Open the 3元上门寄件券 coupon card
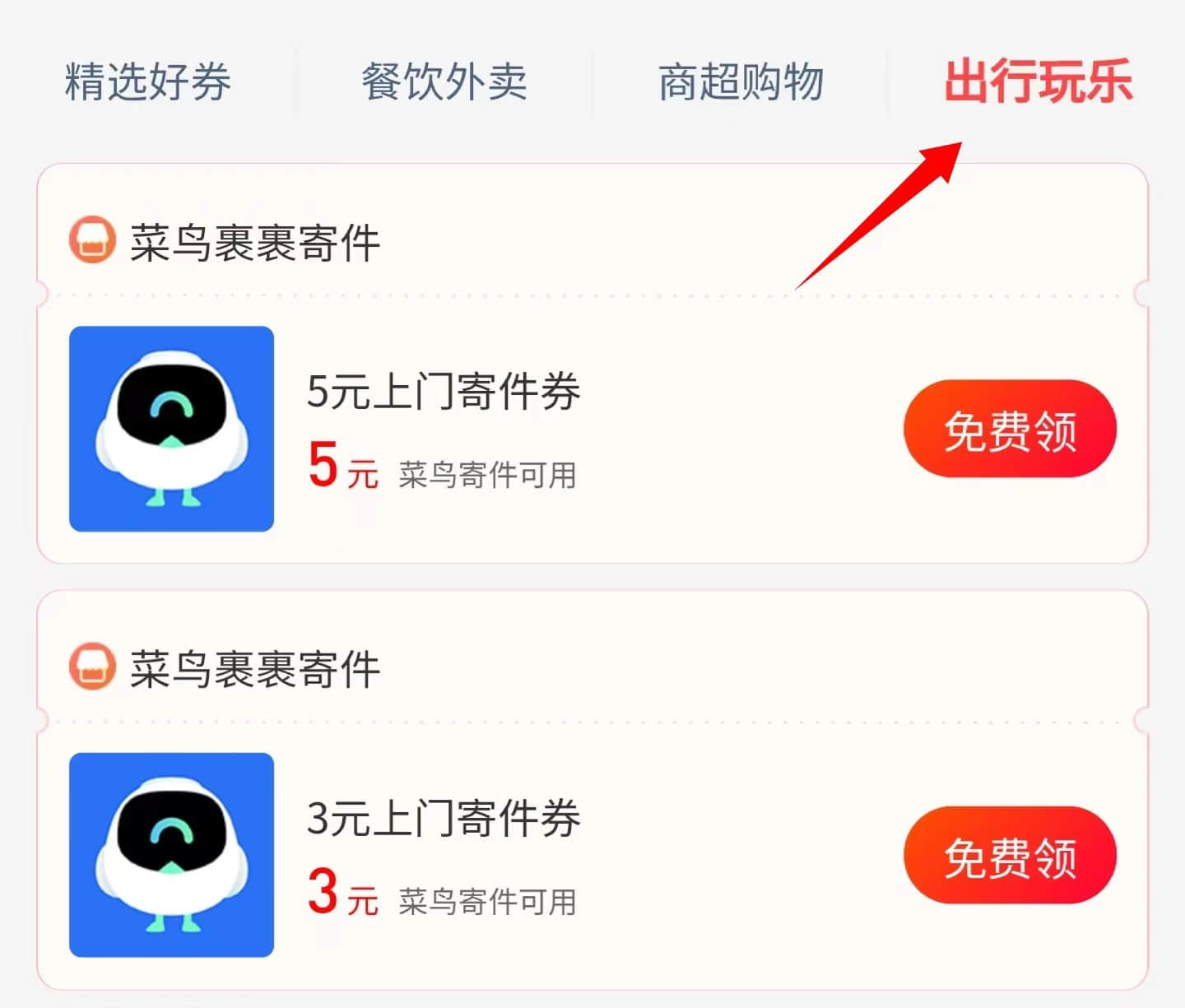Image resolution: width=1185 pixels, height=1008 pixels. click(x=444, y=818)
